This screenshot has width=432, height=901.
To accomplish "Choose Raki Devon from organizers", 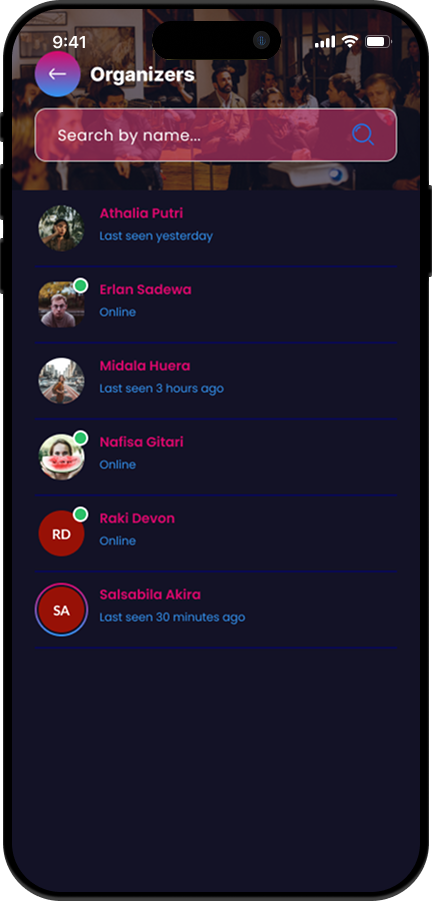I will 215,533.
